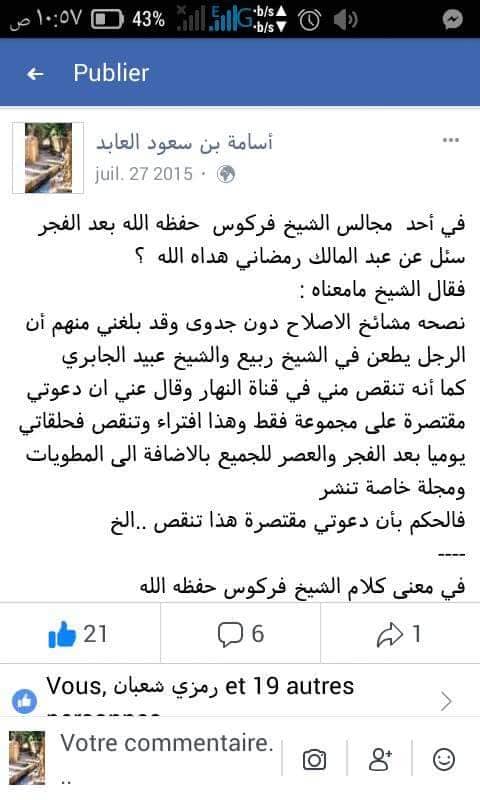This screenshot has width=480, height=800.
Task: Open profile of أسامة بن سعود العابد
Action: (x=184, y=142)
